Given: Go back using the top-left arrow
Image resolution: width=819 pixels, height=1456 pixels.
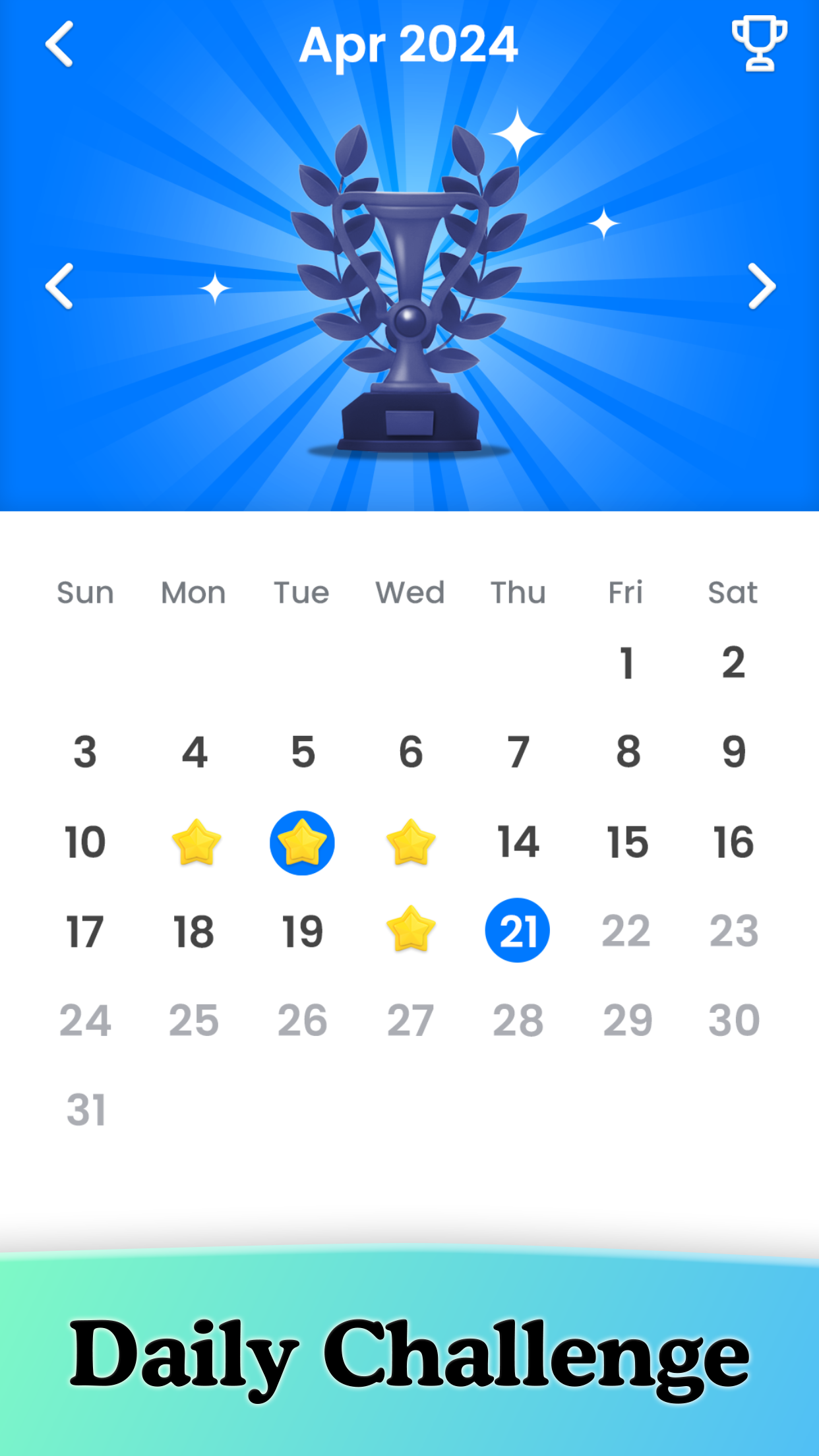Looking at the screenshot, I should tap(59, 45).
